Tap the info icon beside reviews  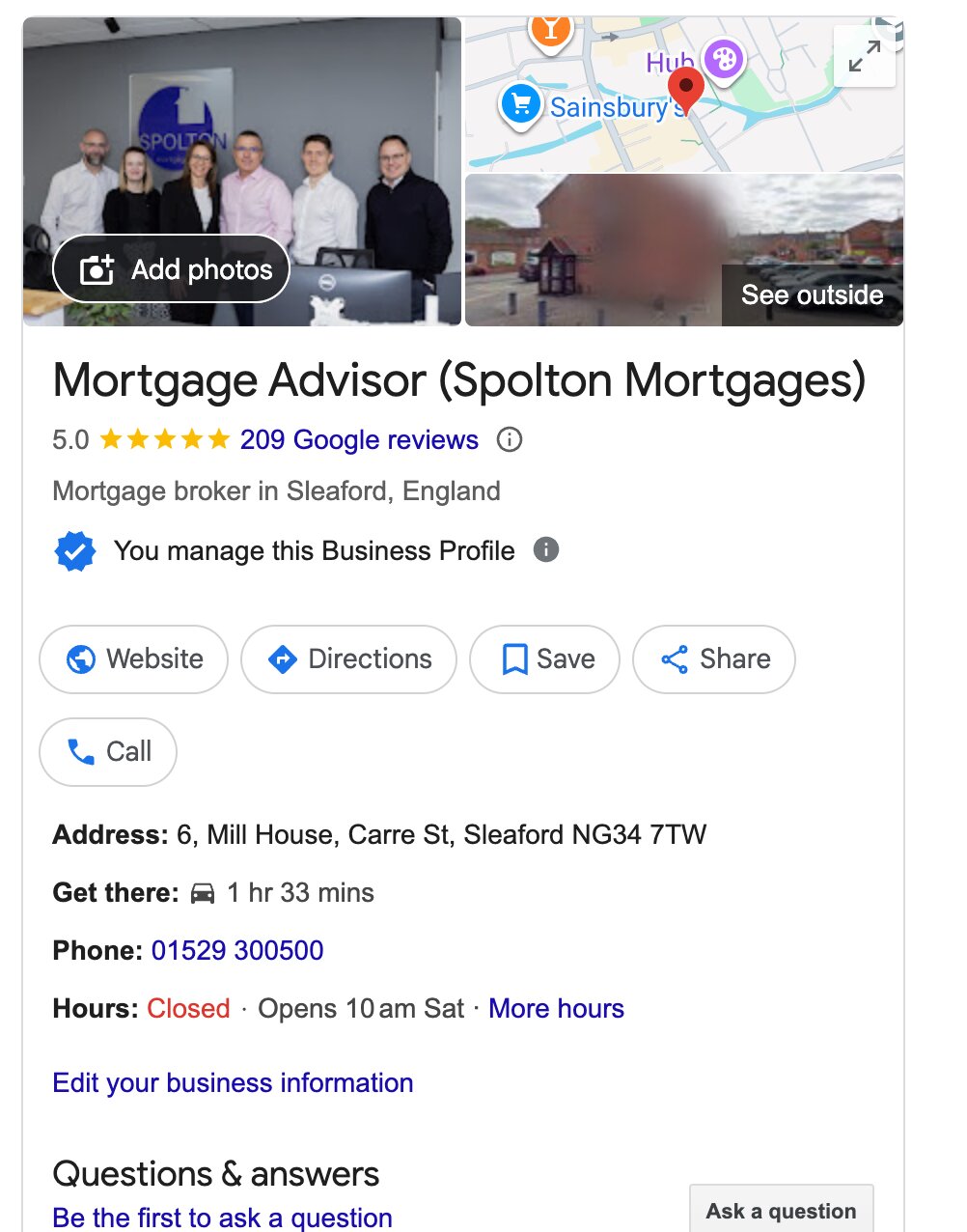510,440
